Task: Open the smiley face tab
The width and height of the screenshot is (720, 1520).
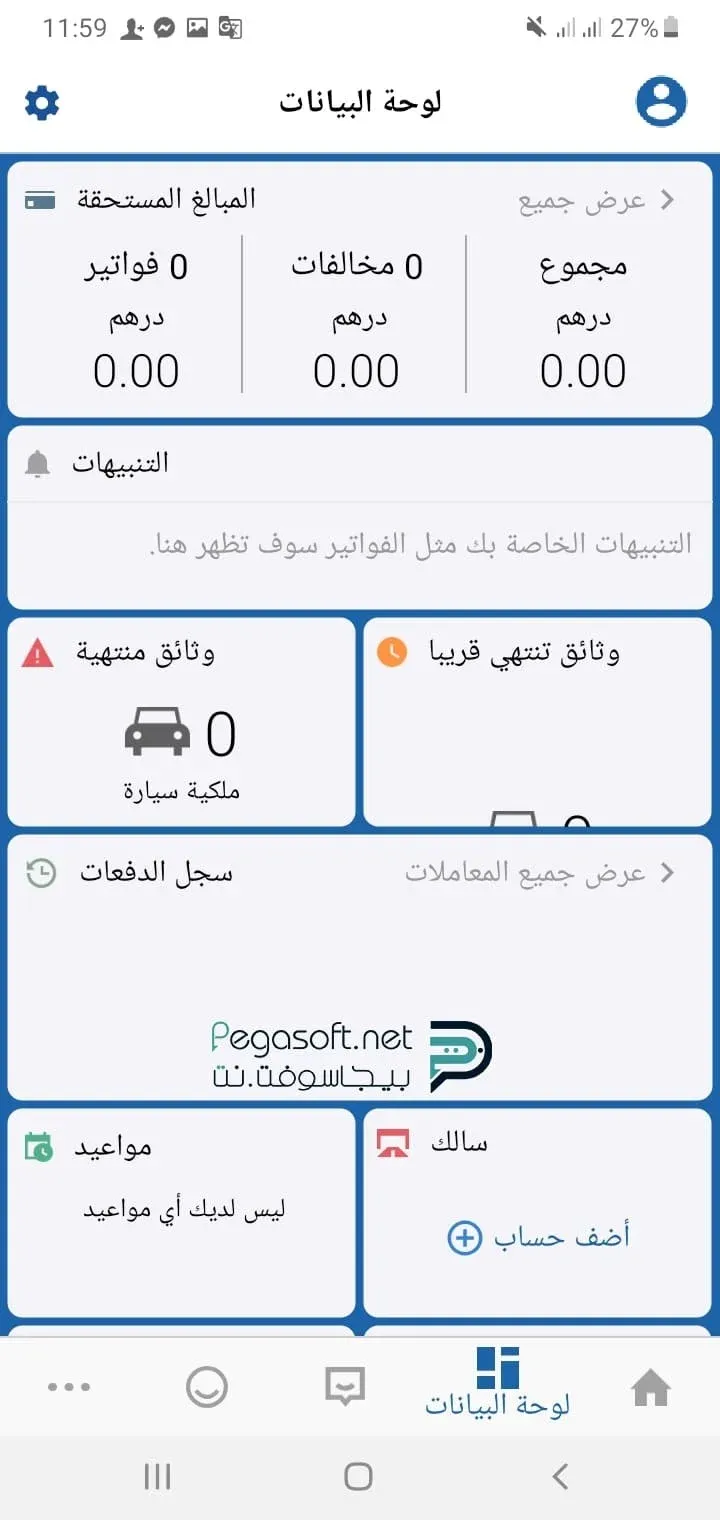Action: tap(207, 1387)
